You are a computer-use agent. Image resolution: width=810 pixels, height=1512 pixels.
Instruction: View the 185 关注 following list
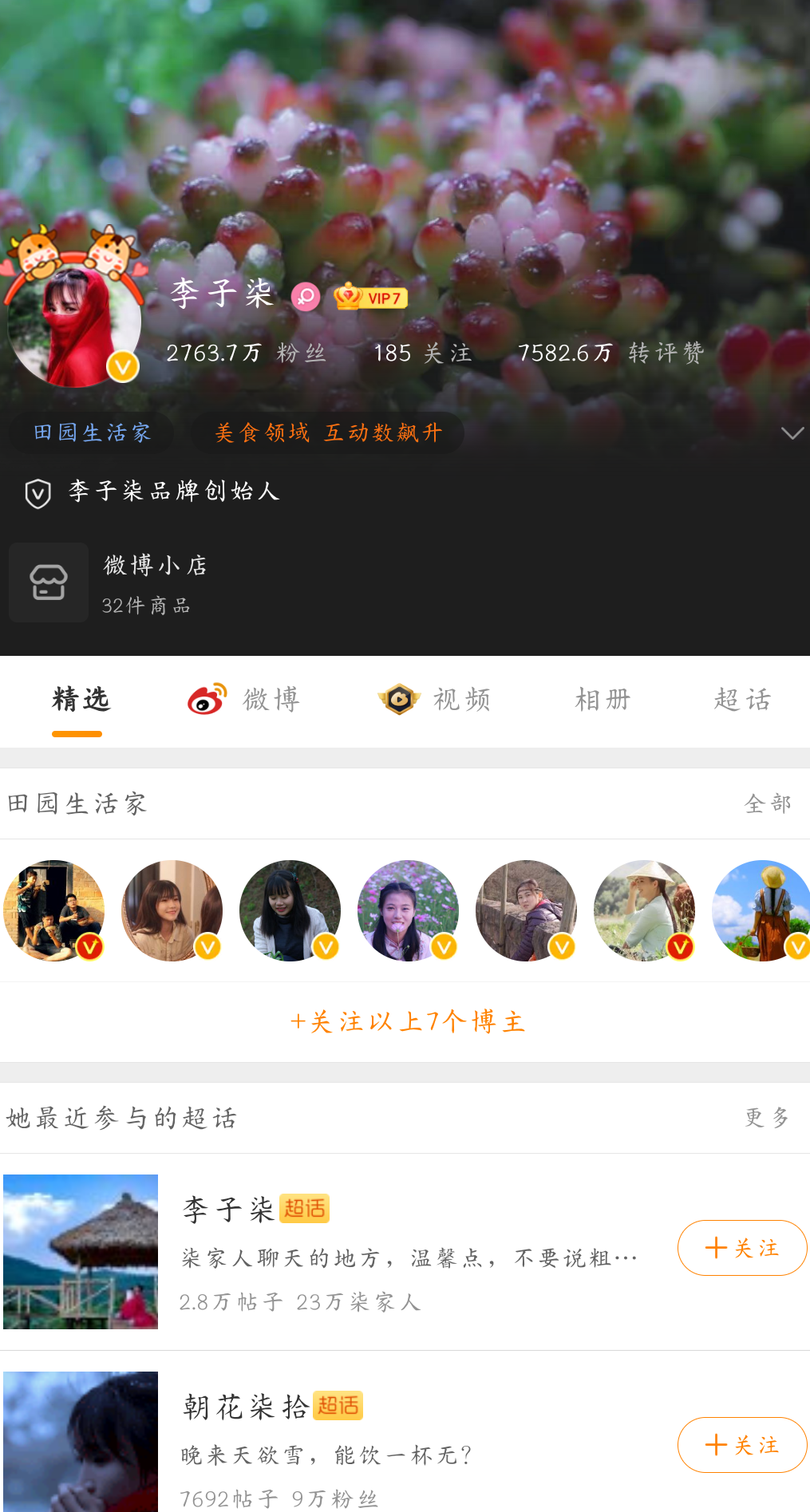422,353
